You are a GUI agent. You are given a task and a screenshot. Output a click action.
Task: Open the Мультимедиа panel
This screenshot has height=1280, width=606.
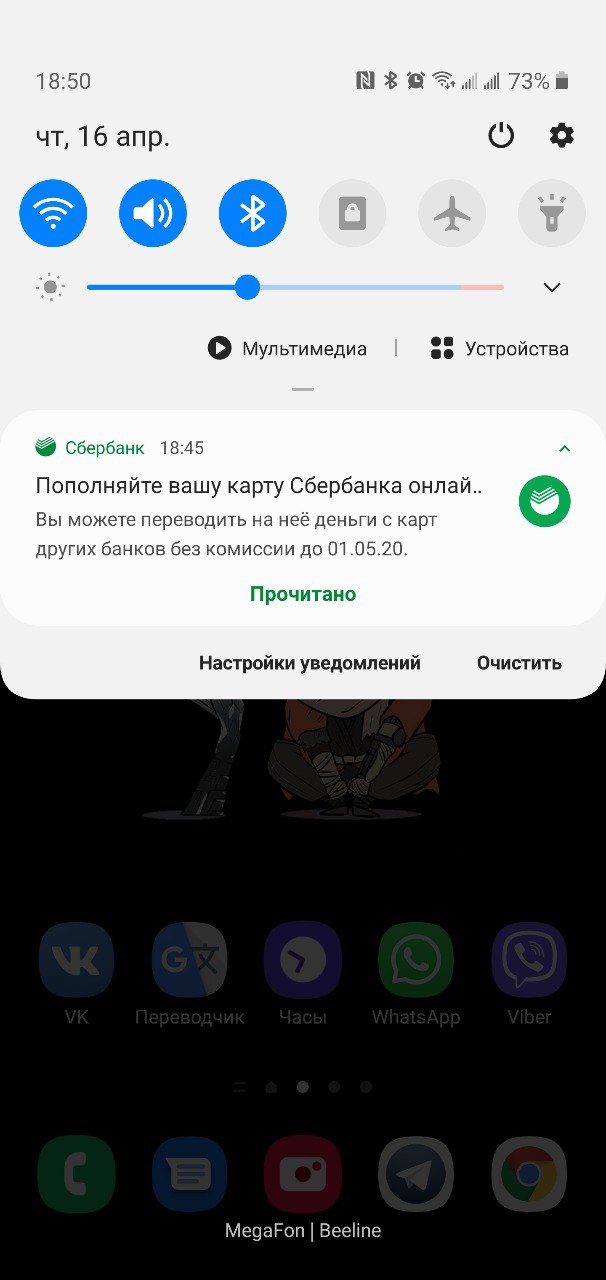point(288,349)
